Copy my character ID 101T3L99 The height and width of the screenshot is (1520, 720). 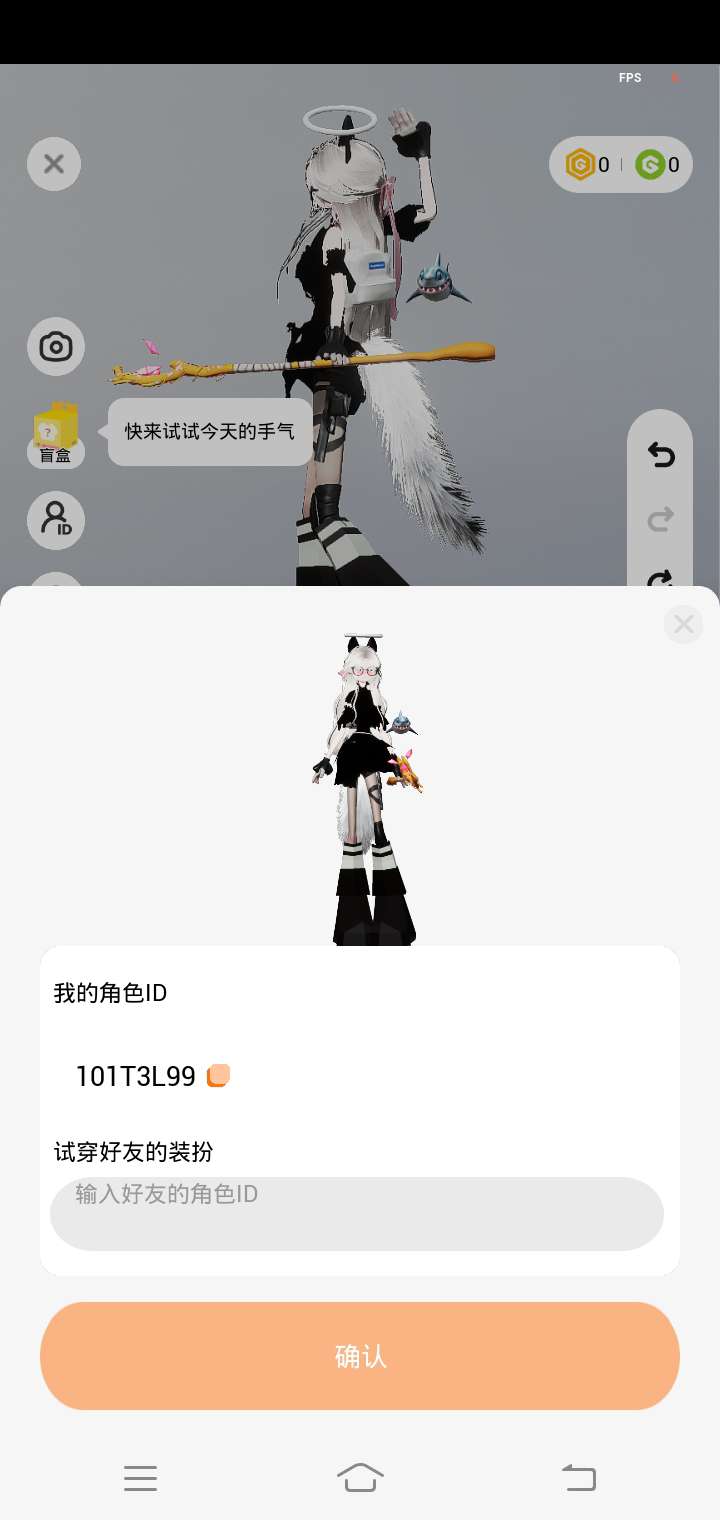coord(218,1076)
